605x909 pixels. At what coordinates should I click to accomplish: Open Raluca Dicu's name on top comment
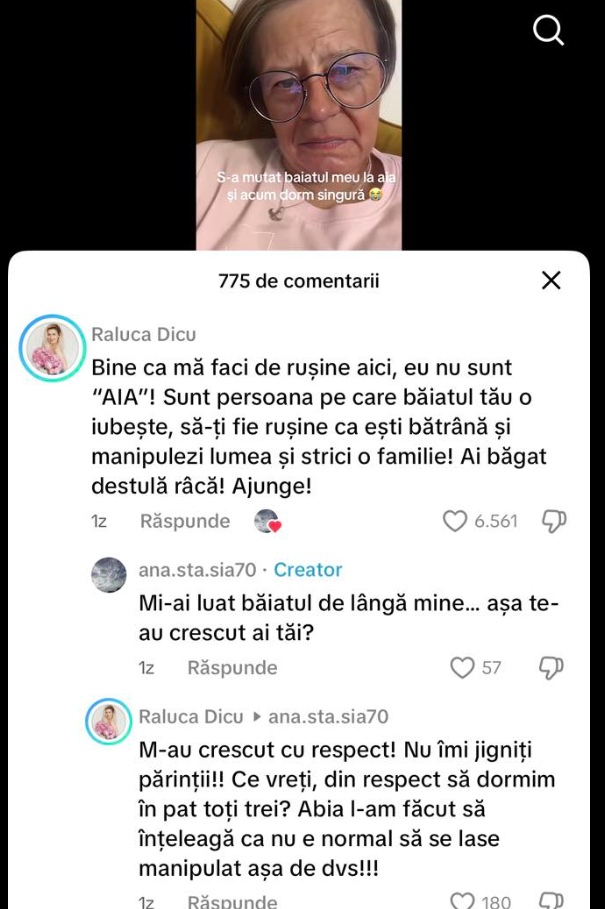tap(143, 334)
